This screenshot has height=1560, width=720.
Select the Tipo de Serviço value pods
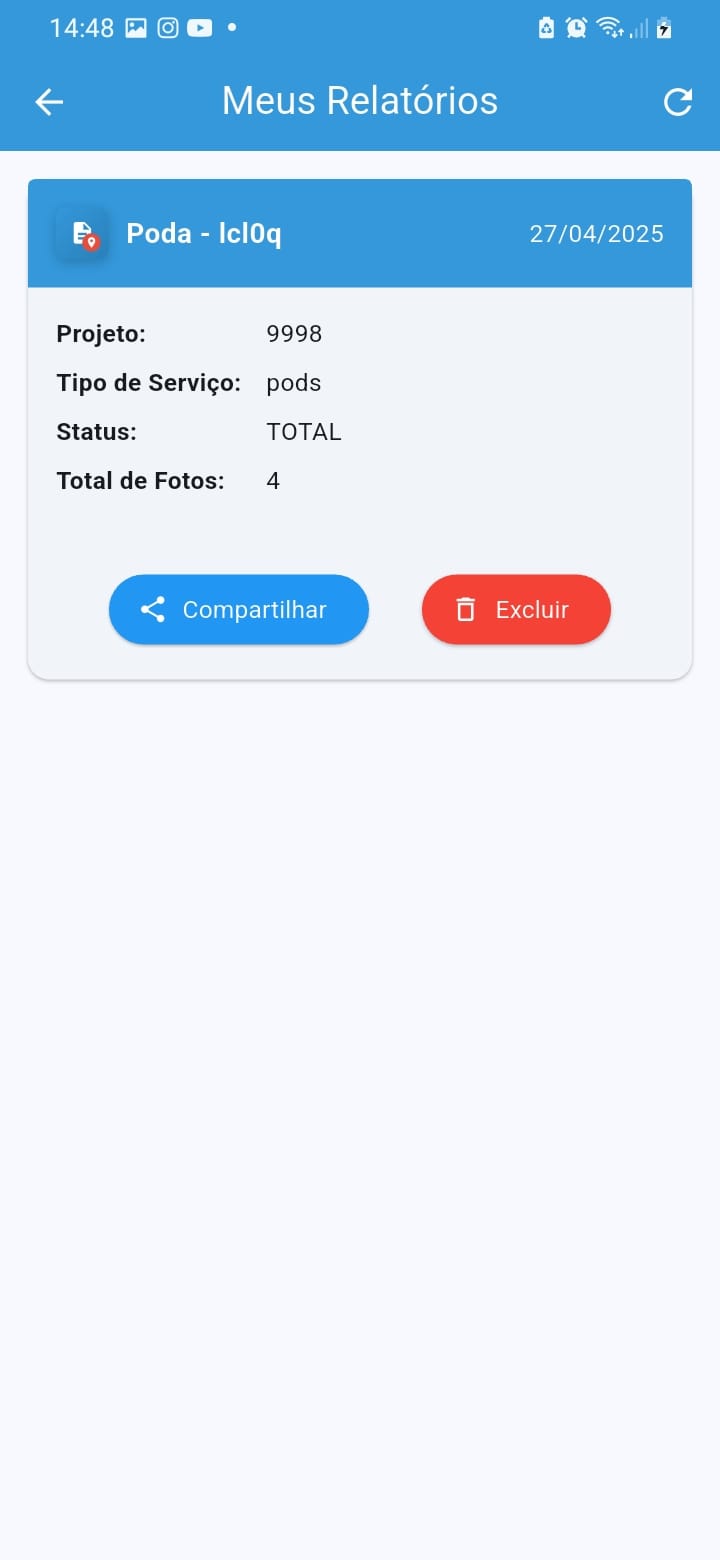[293, 383]
